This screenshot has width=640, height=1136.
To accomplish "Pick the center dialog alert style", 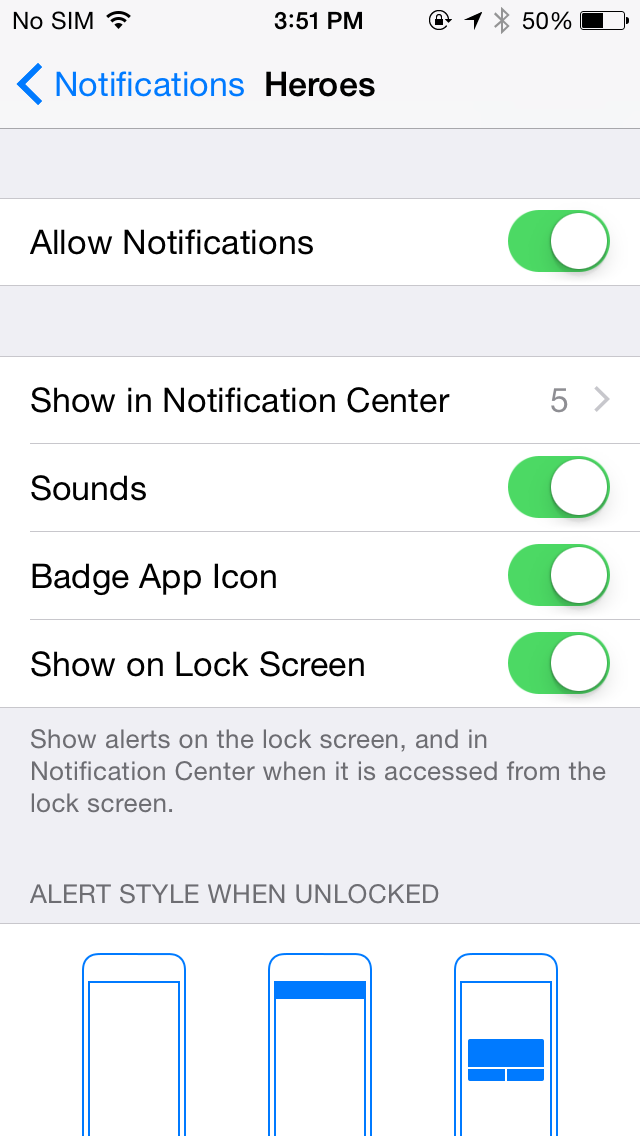I will 506,1044.
